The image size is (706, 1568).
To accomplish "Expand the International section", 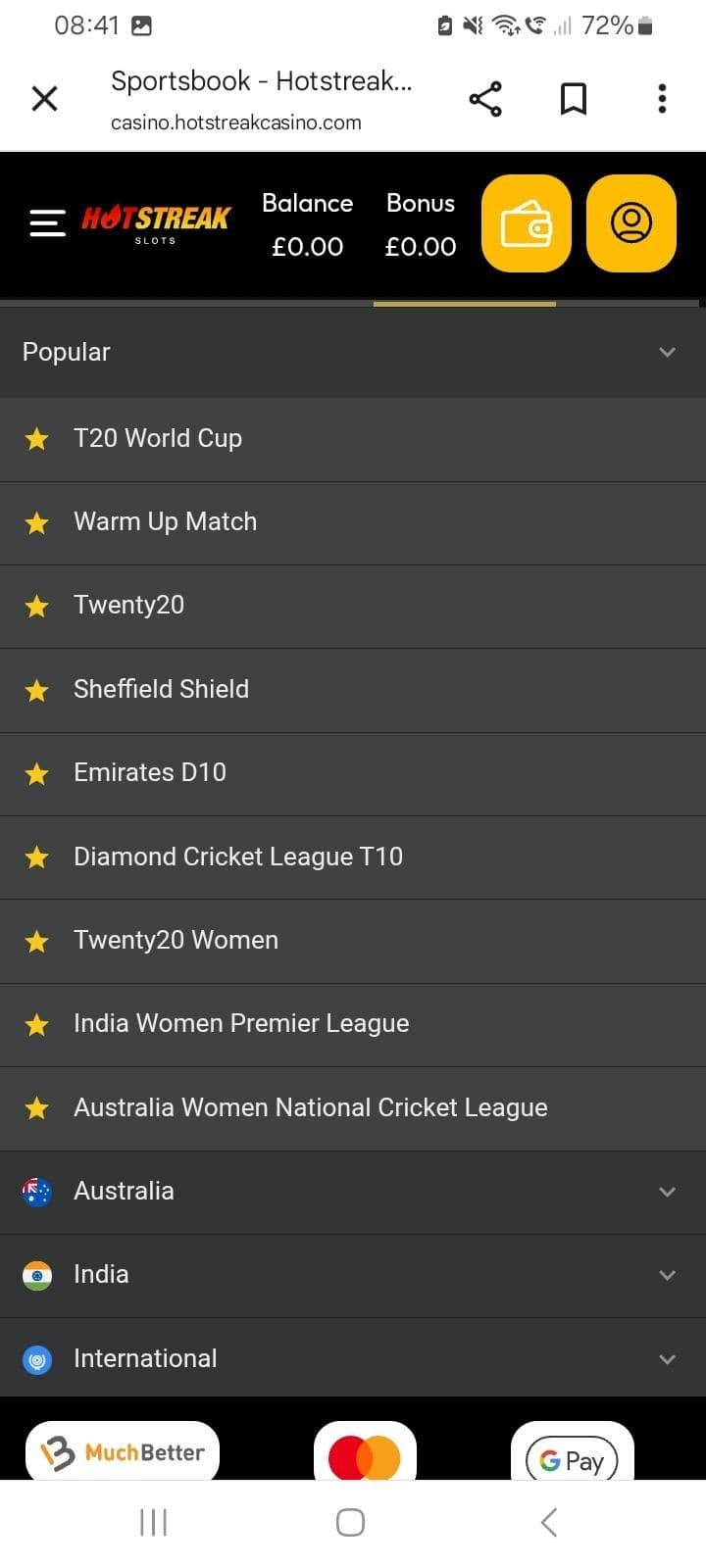I will click(668, 1359).
